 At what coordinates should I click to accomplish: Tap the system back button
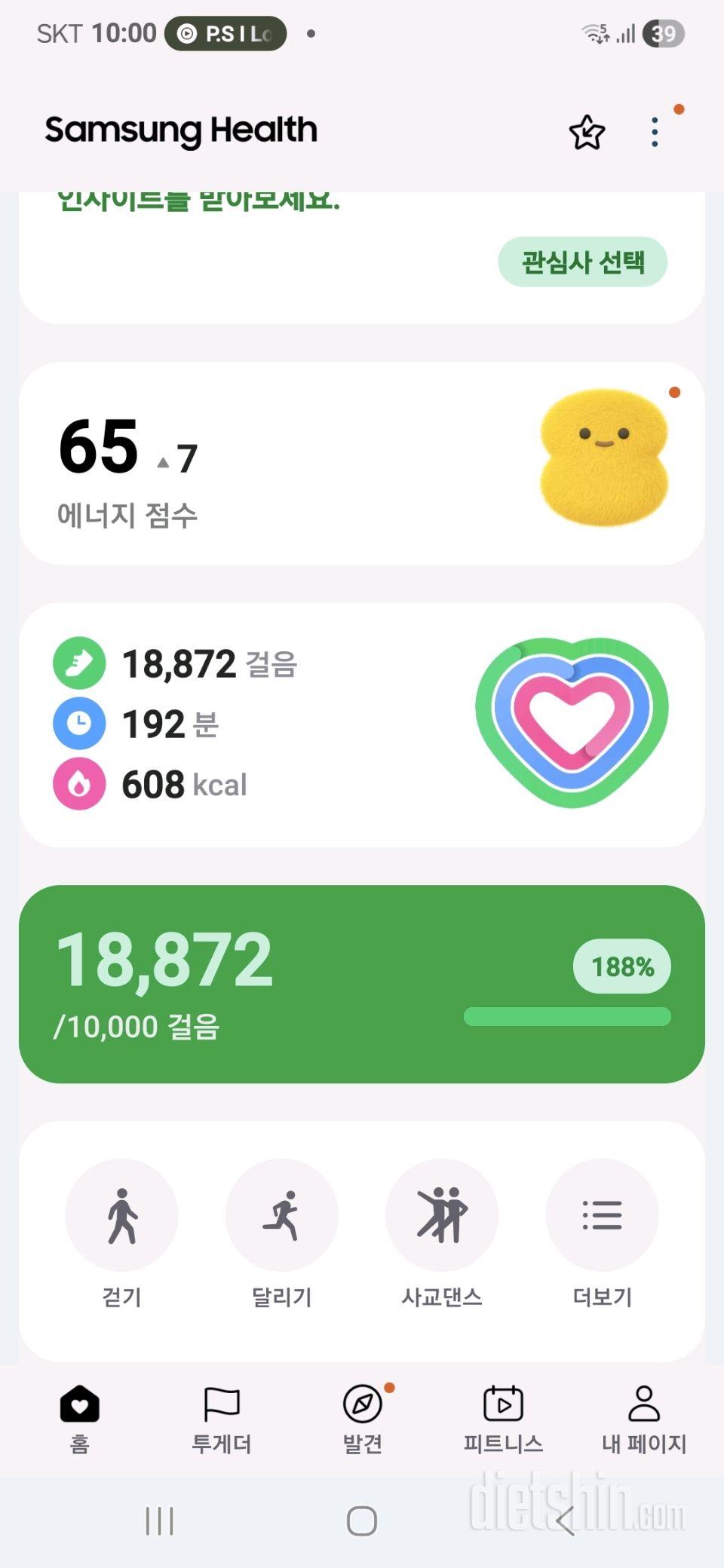tap(566, 1521)
